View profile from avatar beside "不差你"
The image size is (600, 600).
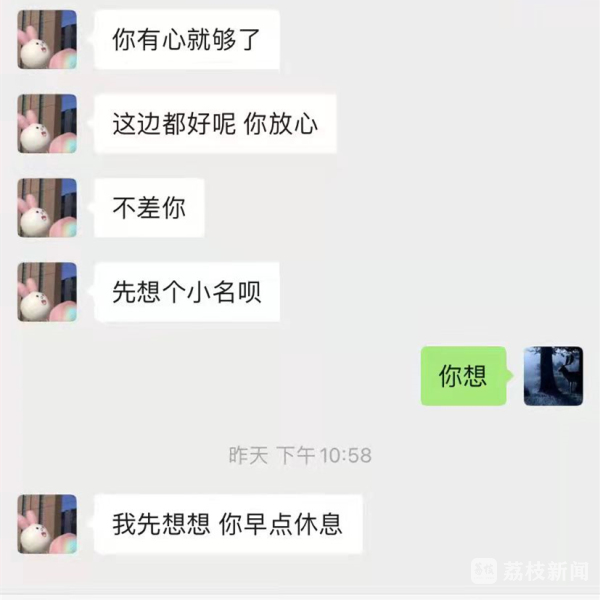[x=47, y=208]
